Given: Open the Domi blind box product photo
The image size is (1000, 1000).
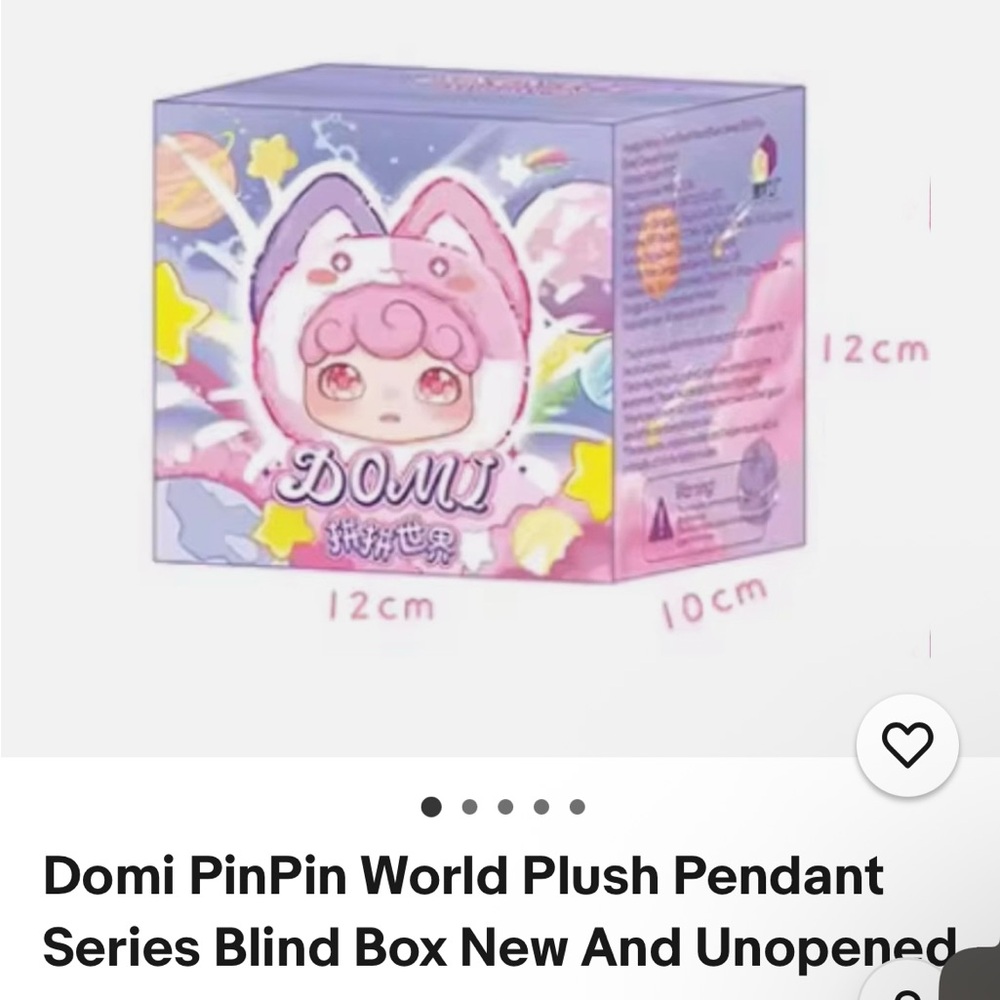Looking at the screenshot, I should point(480,330).
